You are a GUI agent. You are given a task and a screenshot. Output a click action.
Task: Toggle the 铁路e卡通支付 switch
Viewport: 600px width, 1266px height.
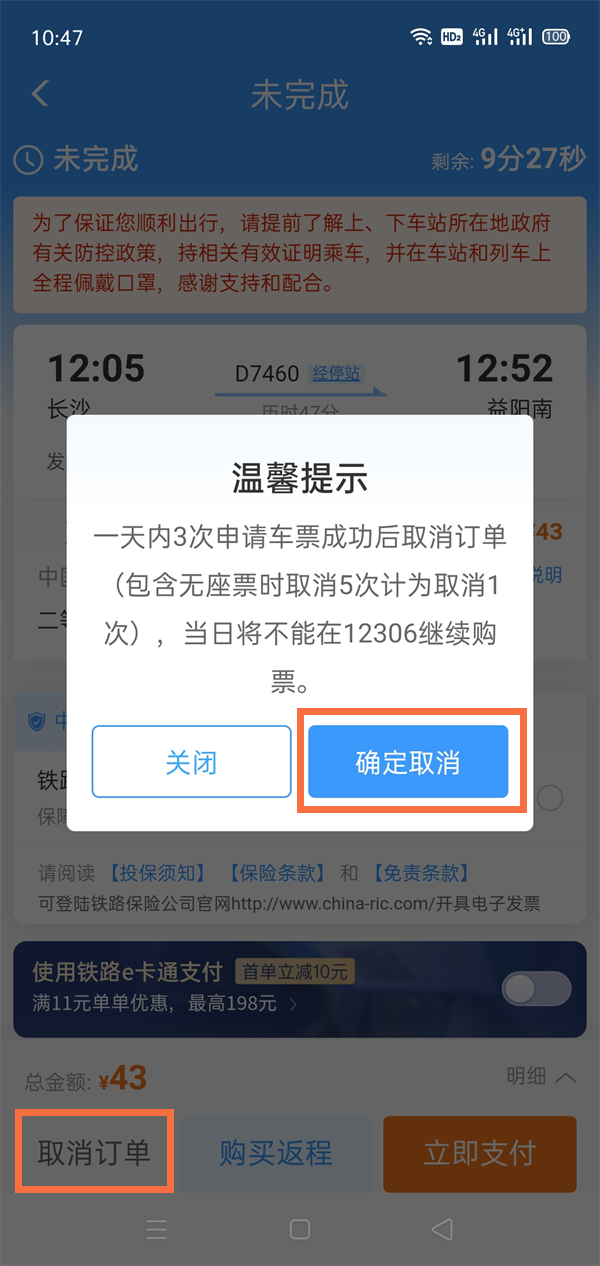[x=536, y=989]
